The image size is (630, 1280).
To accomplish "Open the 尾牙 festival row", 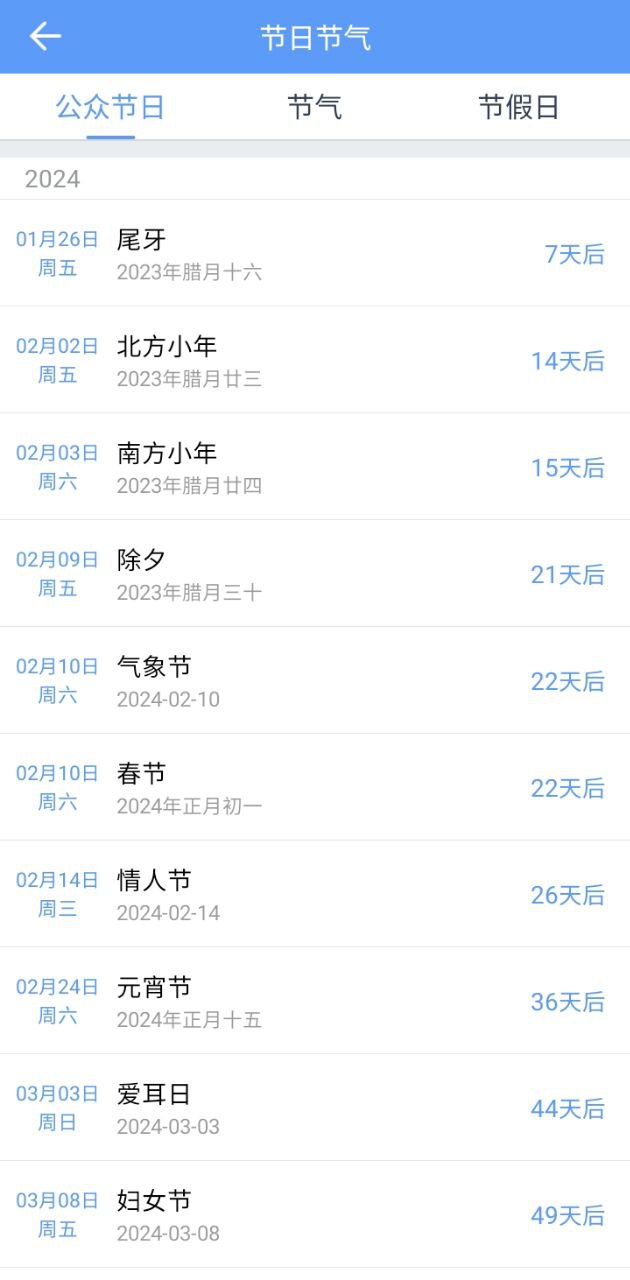I will click(315, 253).
